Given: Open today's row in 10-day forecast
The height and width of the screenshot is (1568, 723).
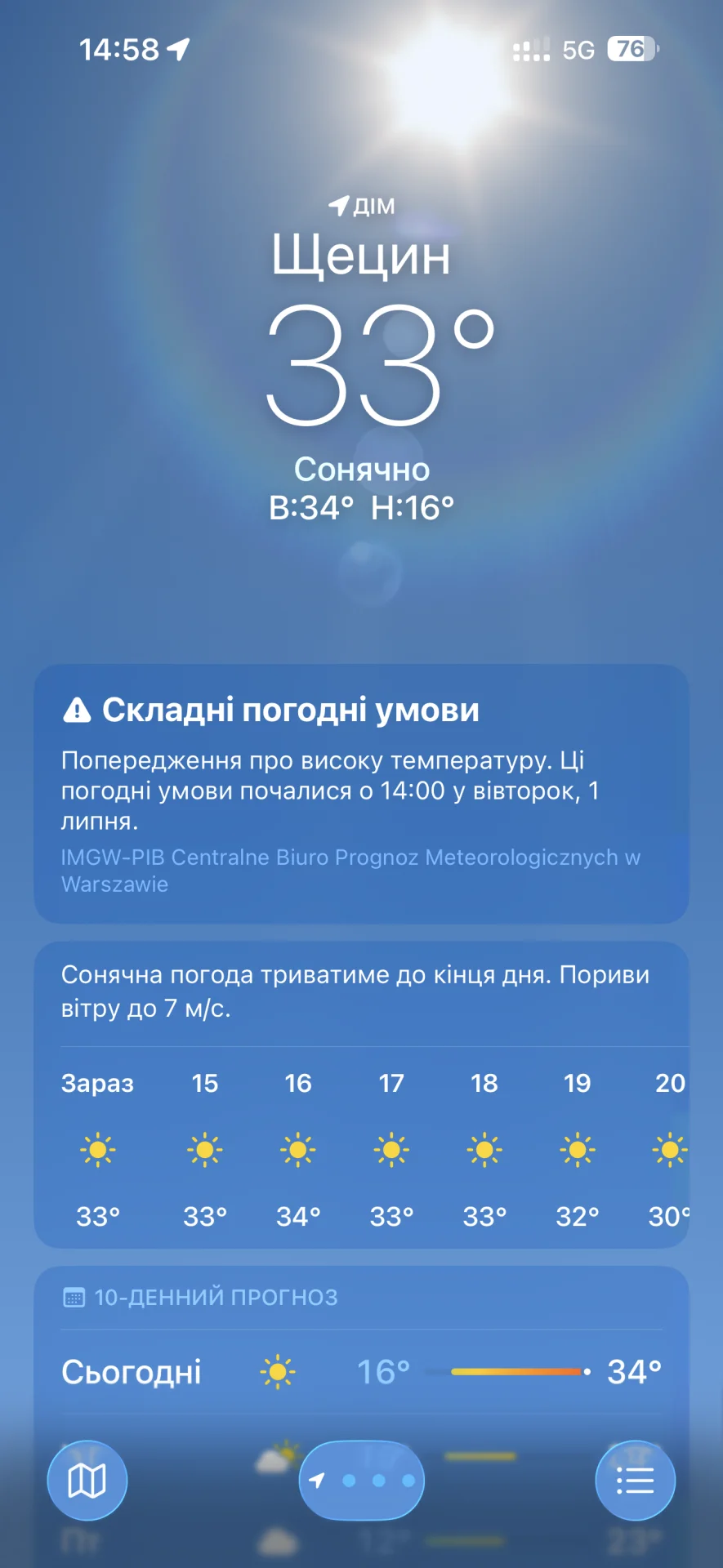Looking at the screenshot, I should 360,1372.
